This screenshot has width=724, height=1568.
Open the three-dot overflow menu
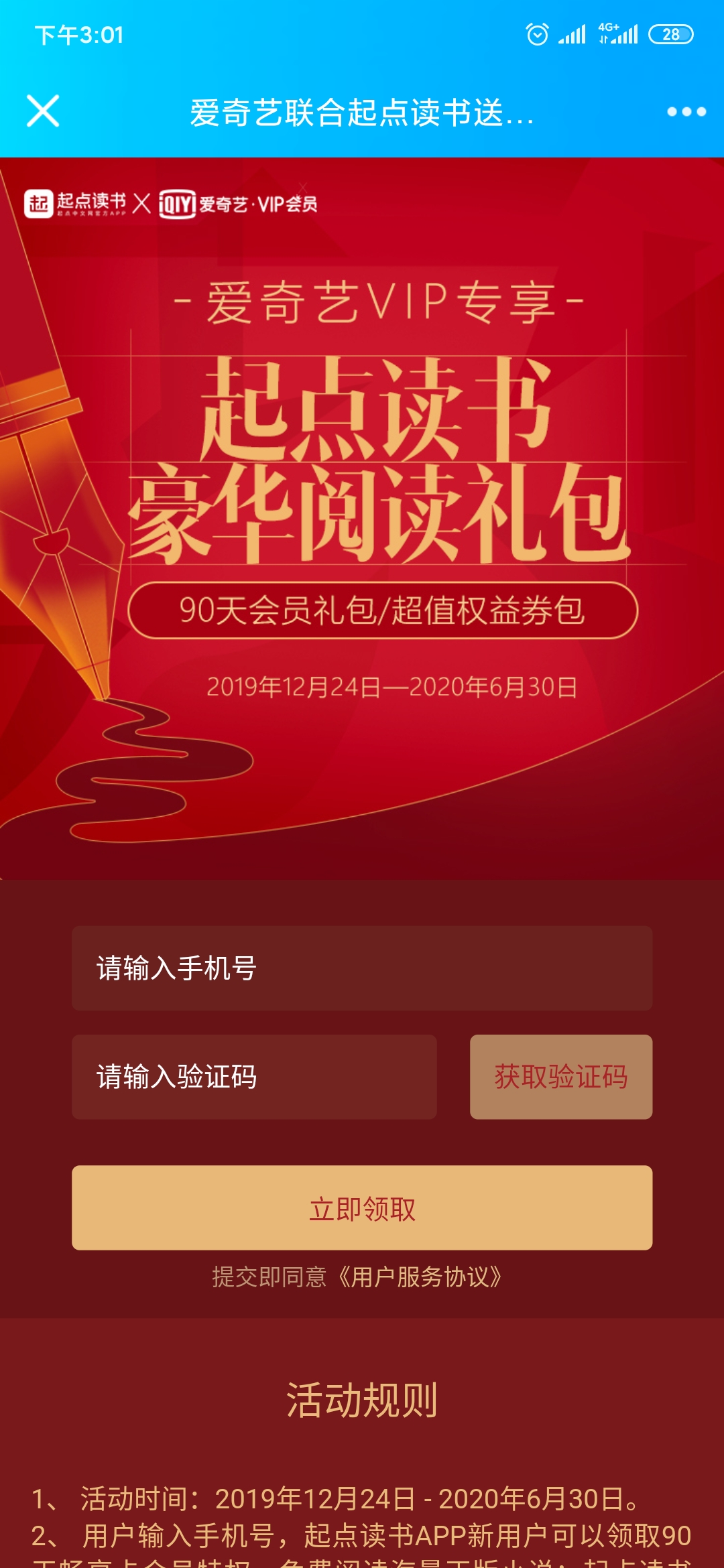tap(686, 111)
